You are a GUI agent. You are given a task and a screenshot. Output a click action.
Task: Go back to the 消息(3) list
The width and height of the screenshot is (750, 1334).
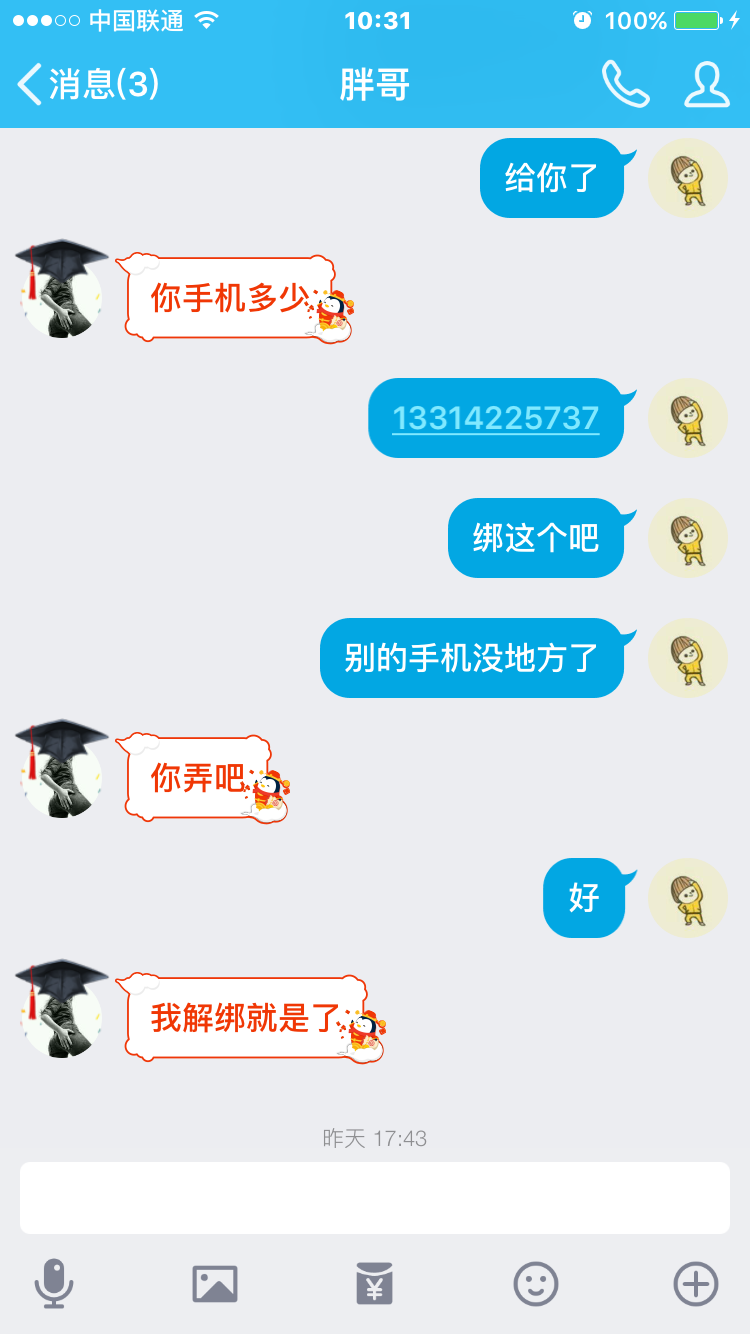coord(88,84)
